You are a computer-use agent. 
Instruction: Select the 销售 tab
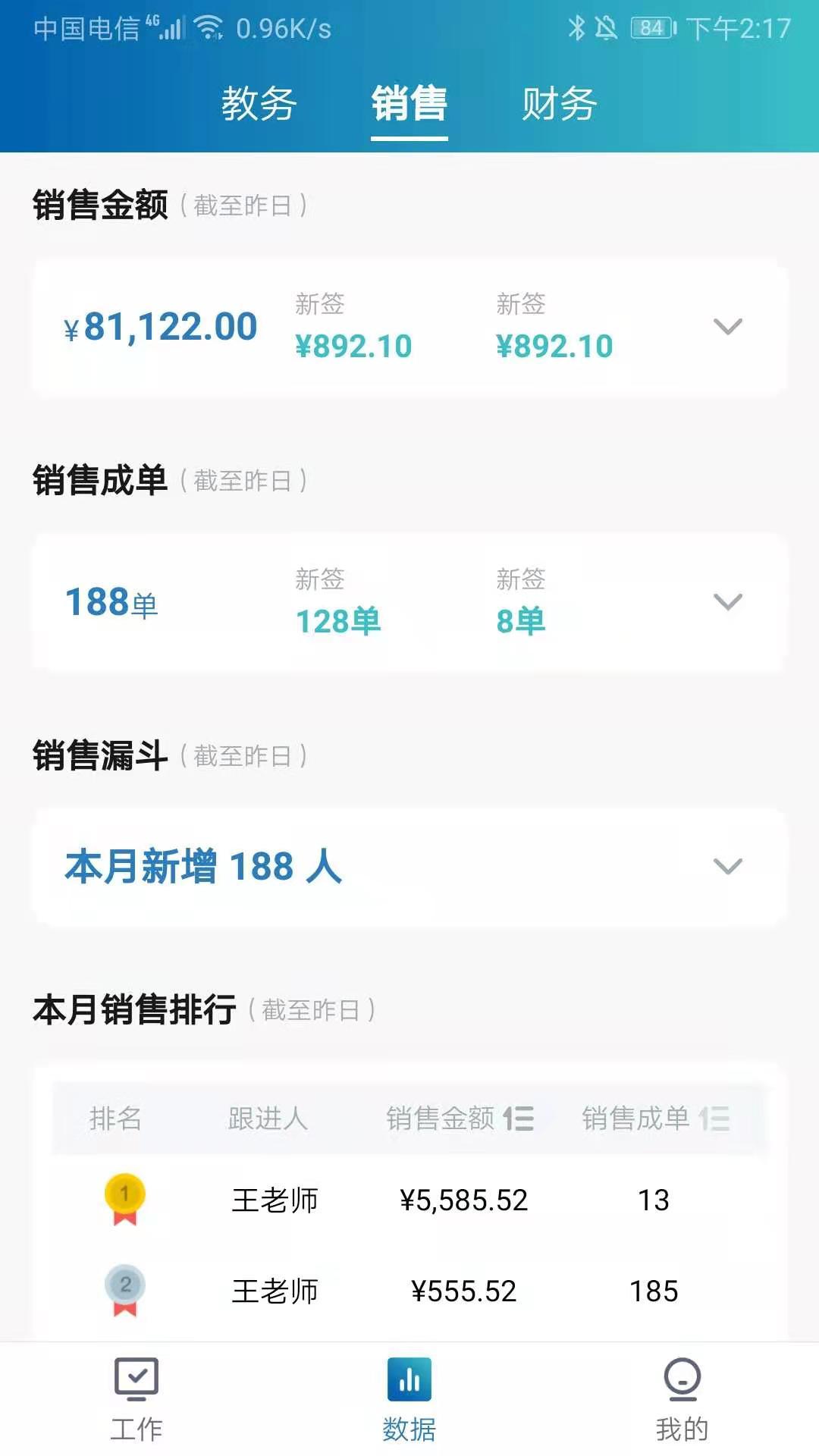(x=408, y=106)
